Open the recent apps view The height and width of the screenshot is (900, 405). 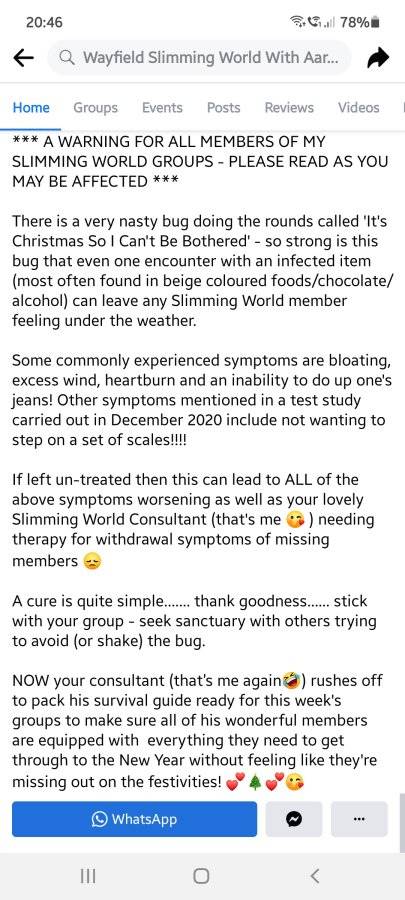click(88, 876)
